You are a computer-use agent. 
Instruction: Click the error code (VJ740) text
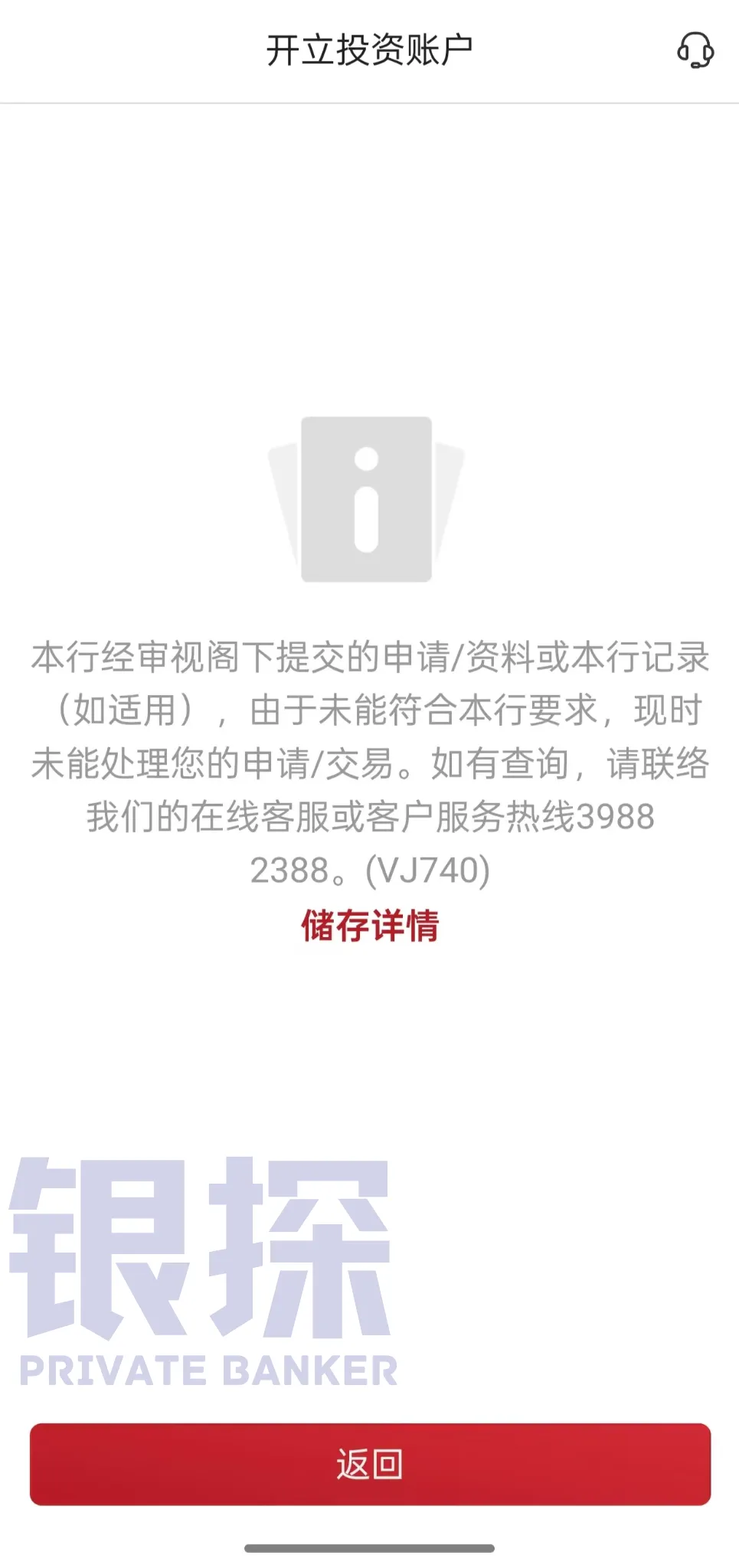[426, 870]
